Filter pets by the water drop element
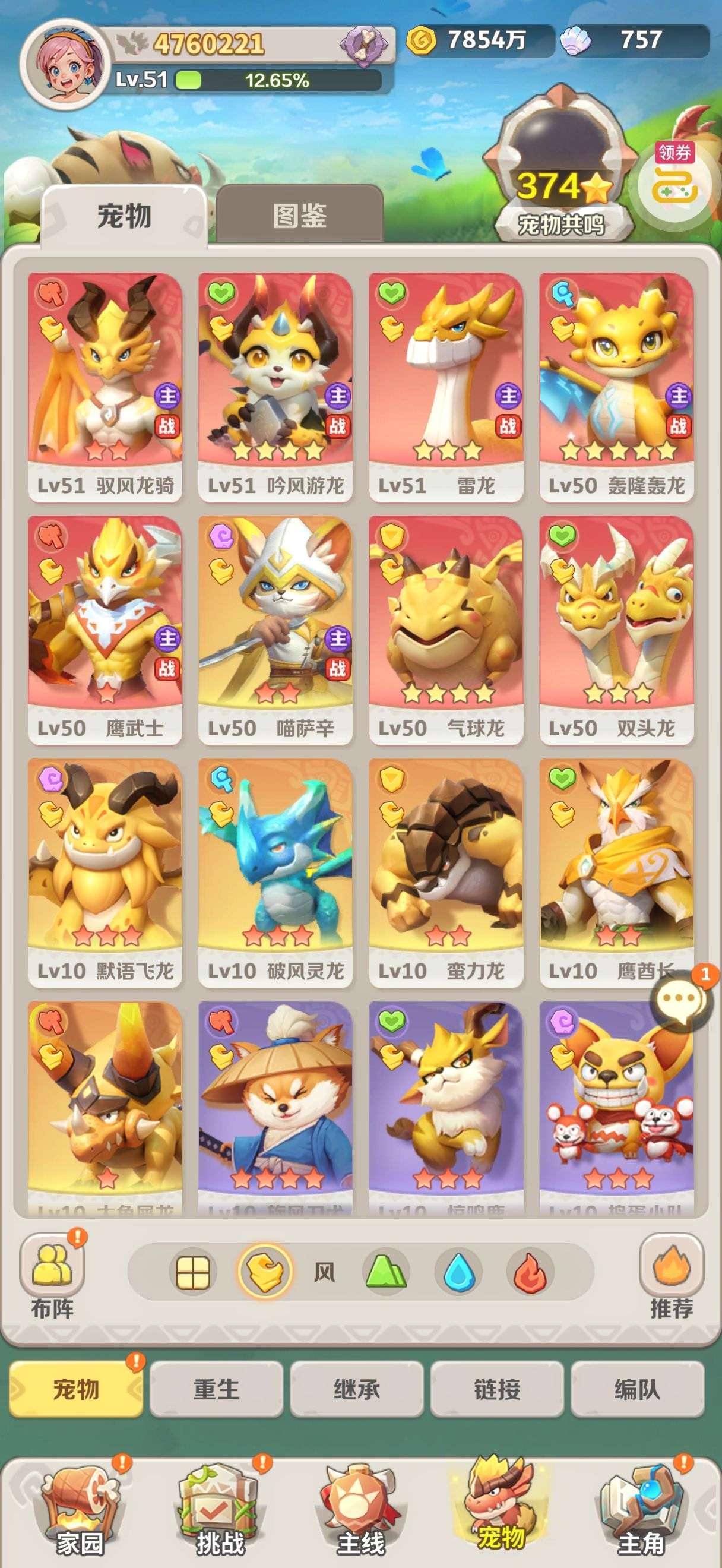This screenshot has height=1568, width=722. [458, 1273]
